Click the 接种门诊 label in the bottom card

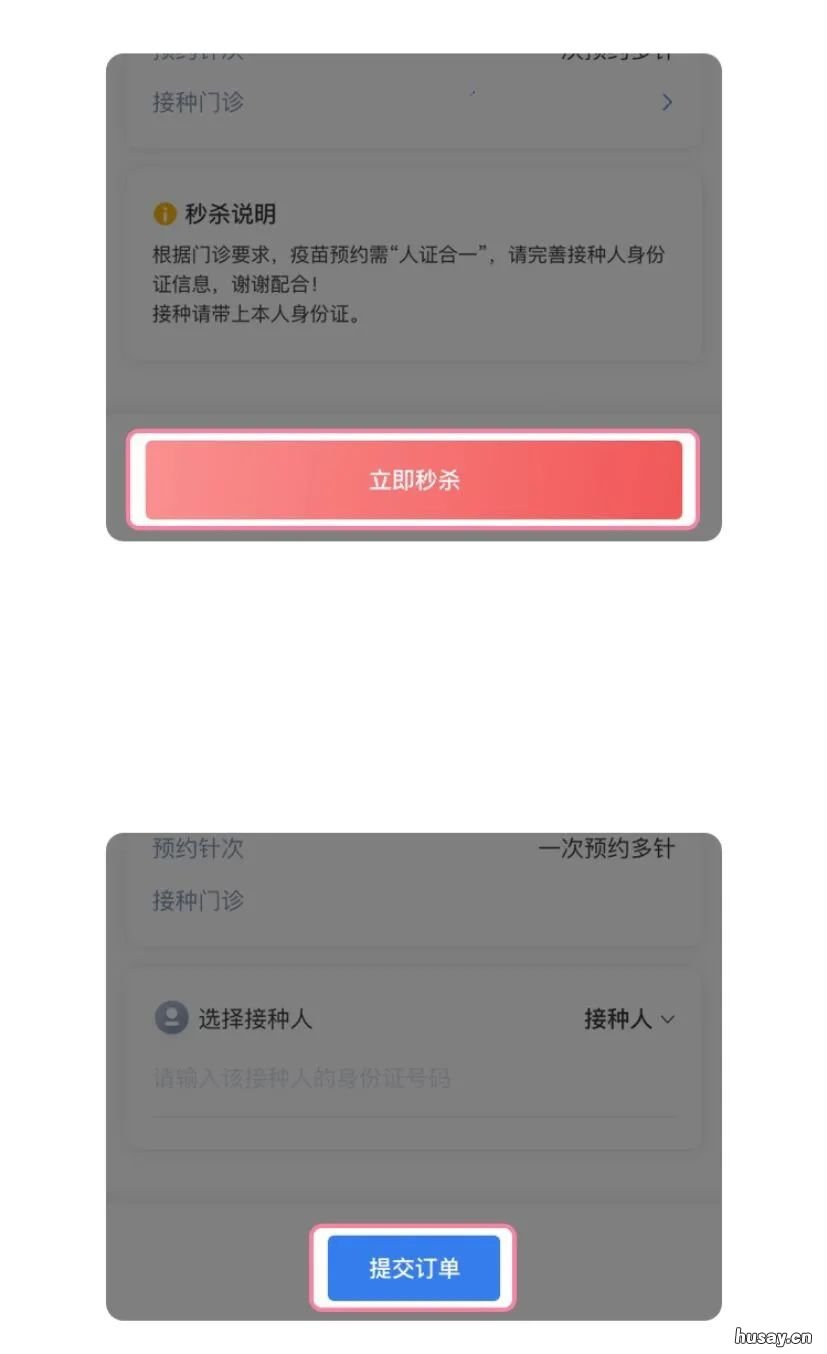[197, 901]
